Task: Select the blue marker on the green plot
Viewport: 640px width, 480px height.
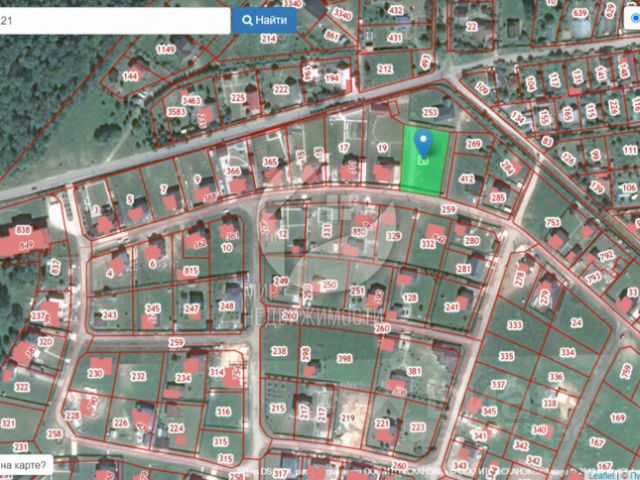Action: pyautogui.click(x=423, y=145)
